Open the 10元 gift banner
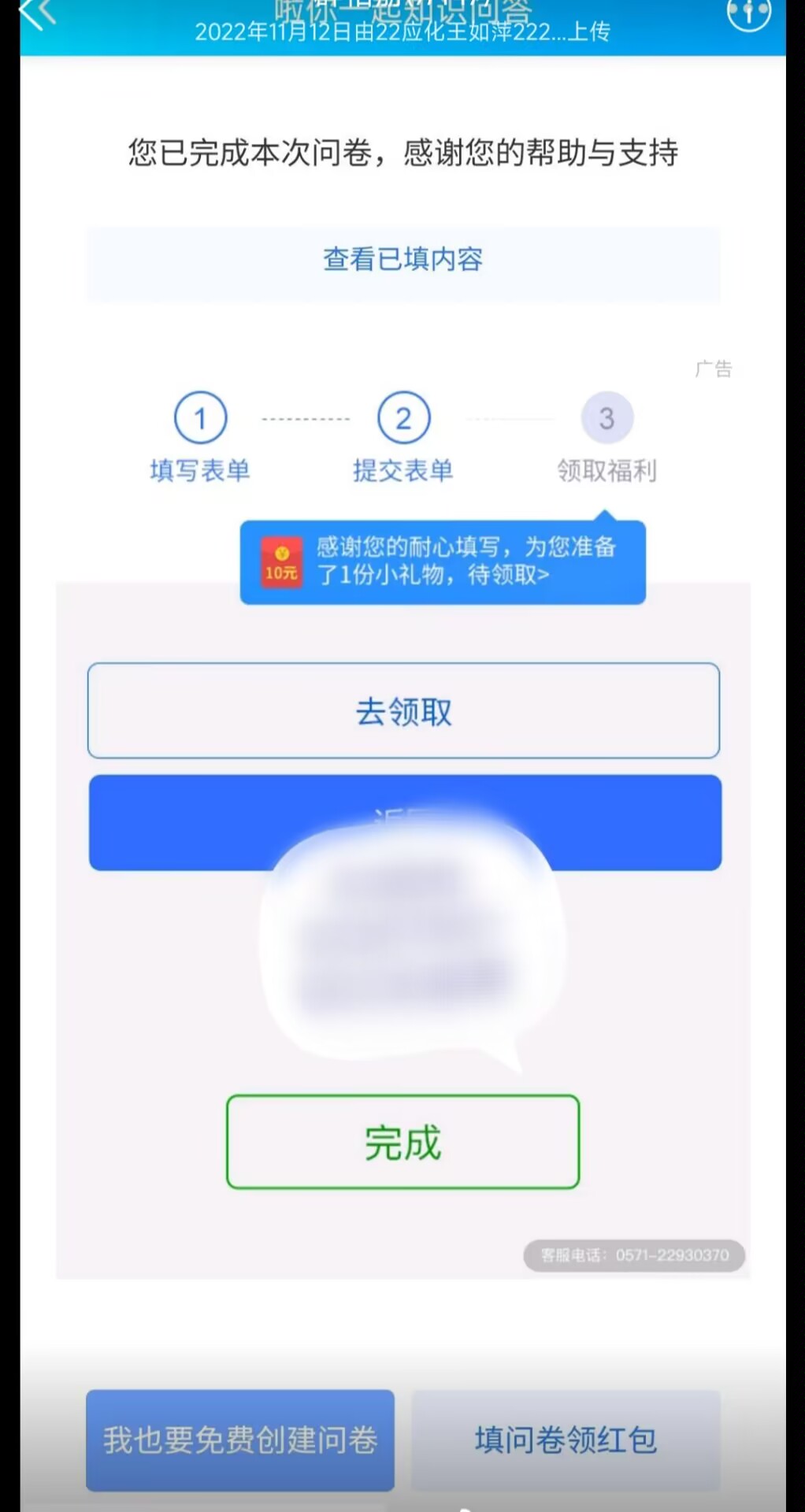805x1512 pixels. click(442, 561)
